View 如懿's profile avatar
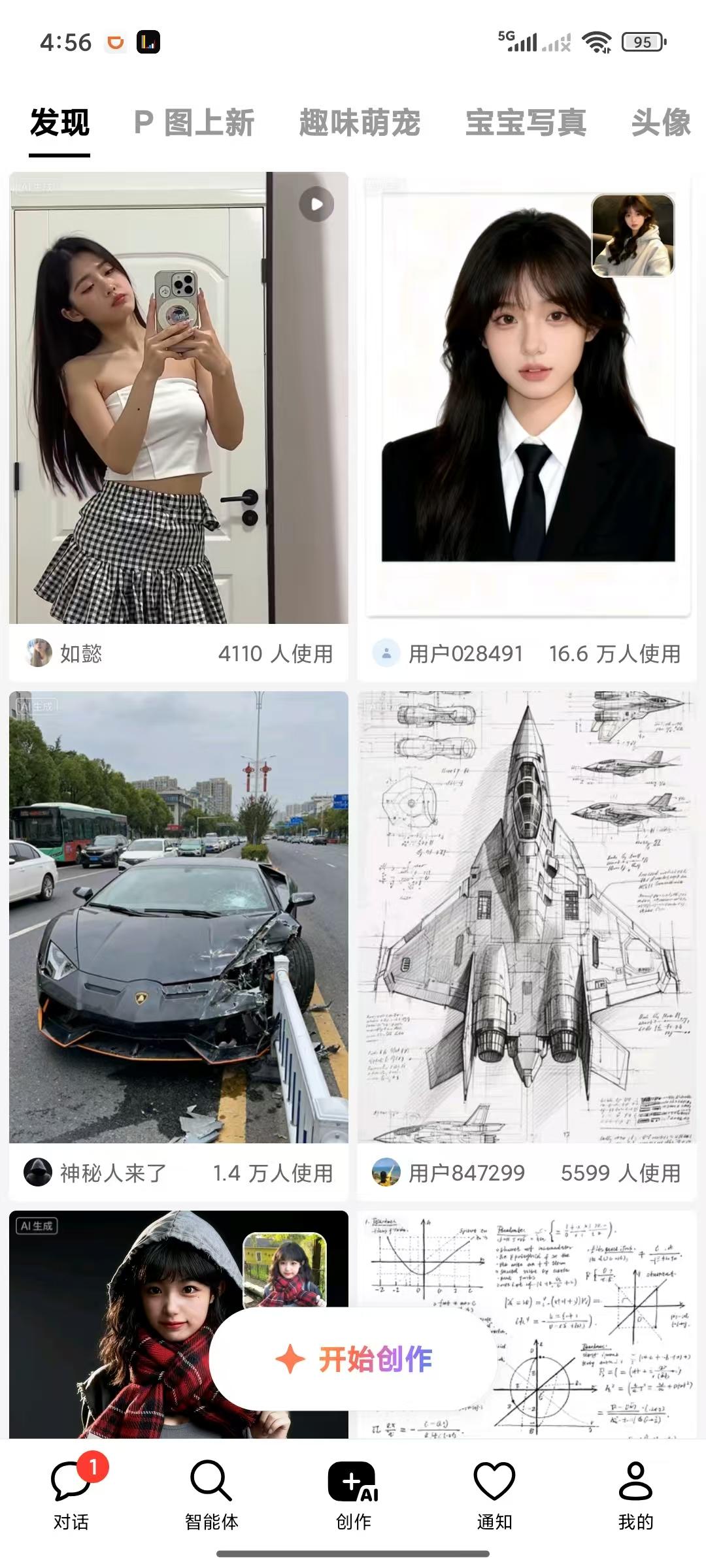 click(x=39, y=653)
